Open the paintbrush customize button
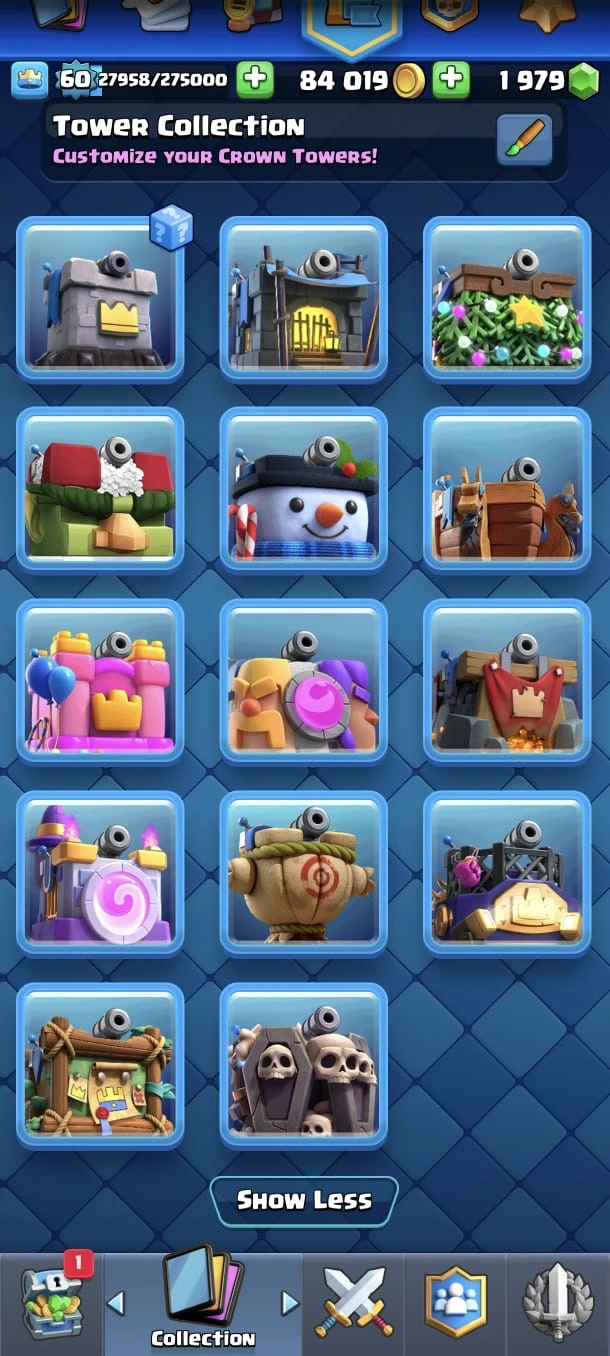 pos(524,141)
